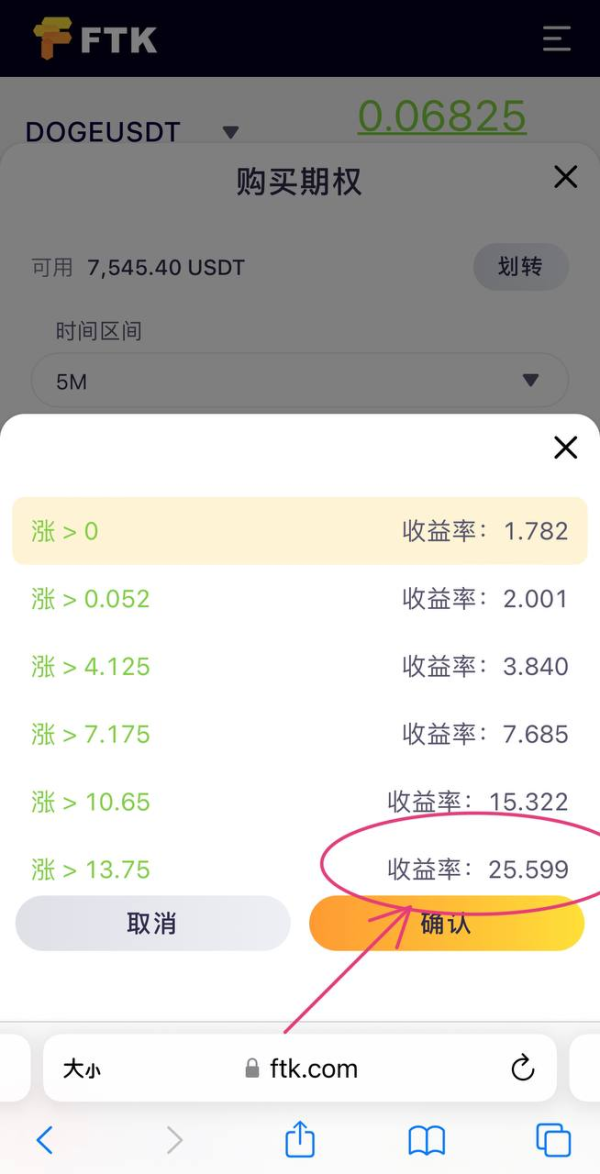Viewport: 600px width, 1174px height.
Task: Go back in Safari
Action: click(45, 1140)
